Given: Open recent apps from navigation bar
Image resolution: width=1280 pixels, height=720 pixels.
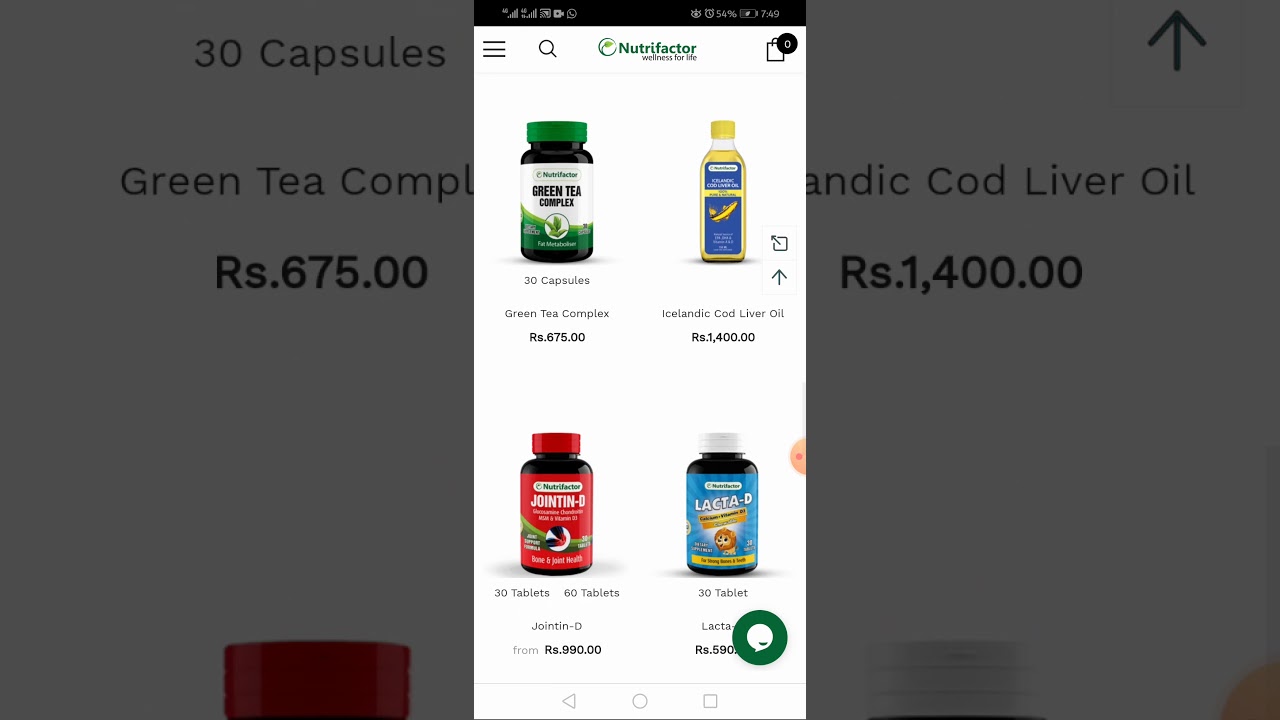Looking at the screenshot, I should (710, 702).
